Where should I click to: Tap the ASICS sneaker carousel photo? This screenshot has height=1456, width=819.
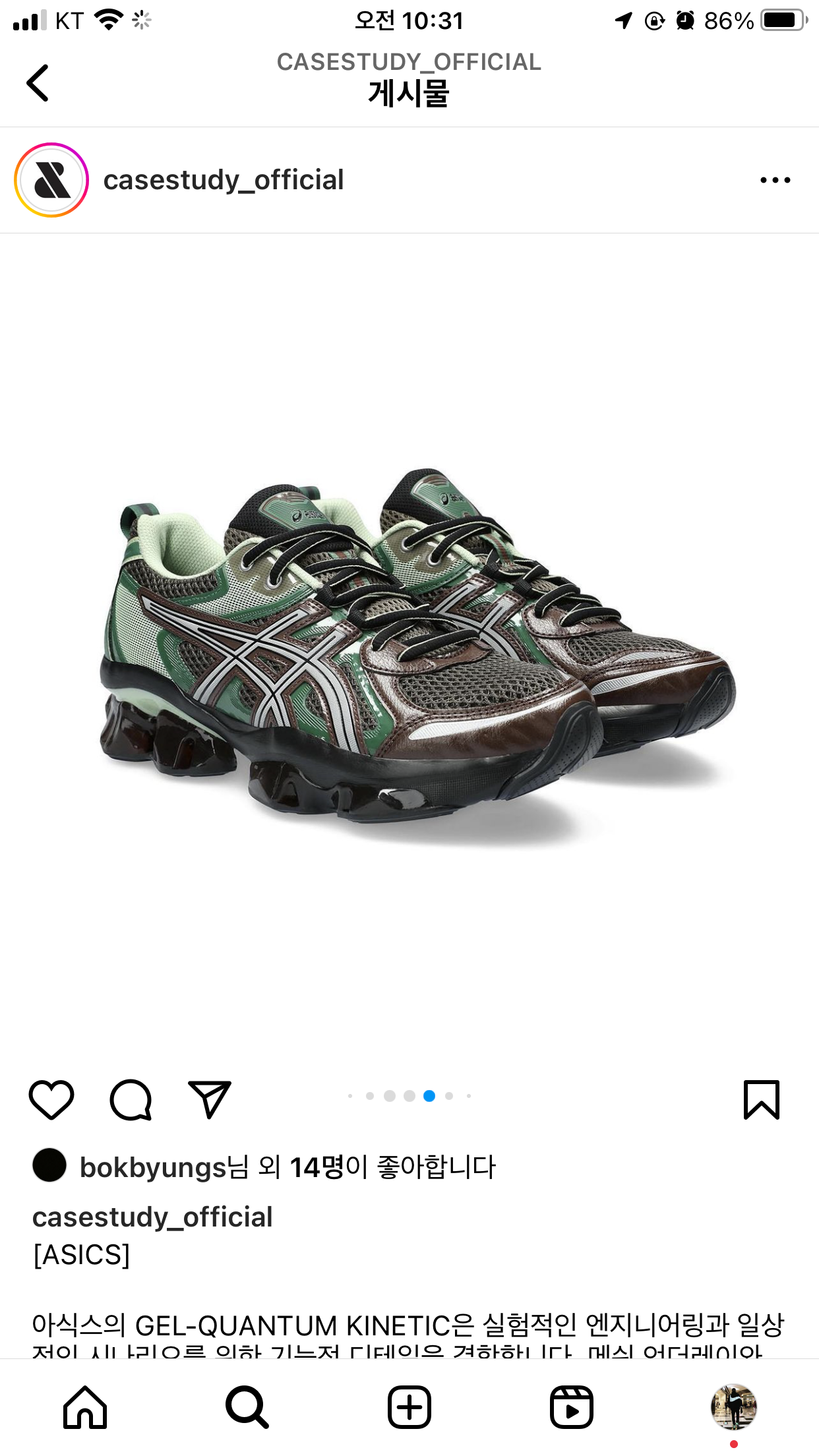[409, 653]
